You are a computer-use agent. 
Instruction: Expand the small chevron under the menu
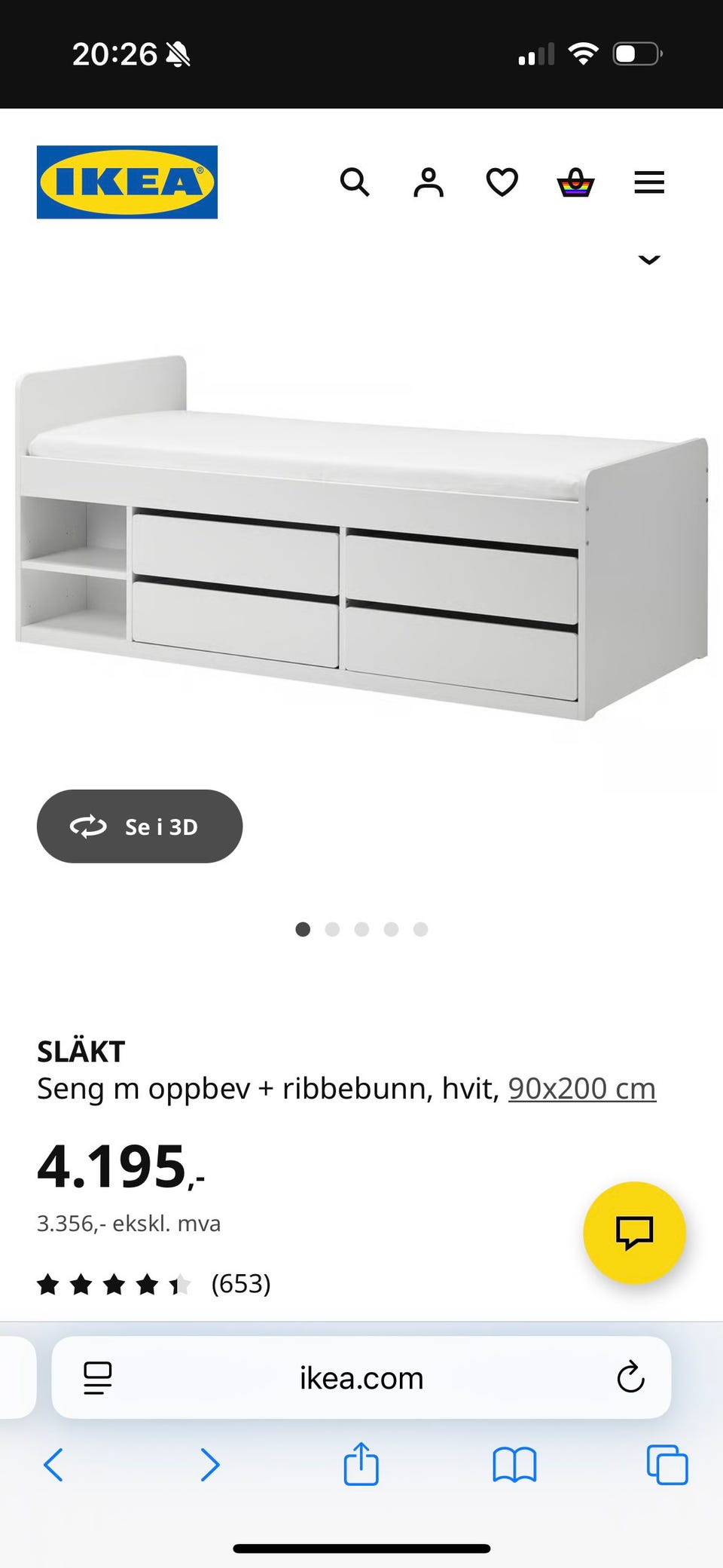649,260
